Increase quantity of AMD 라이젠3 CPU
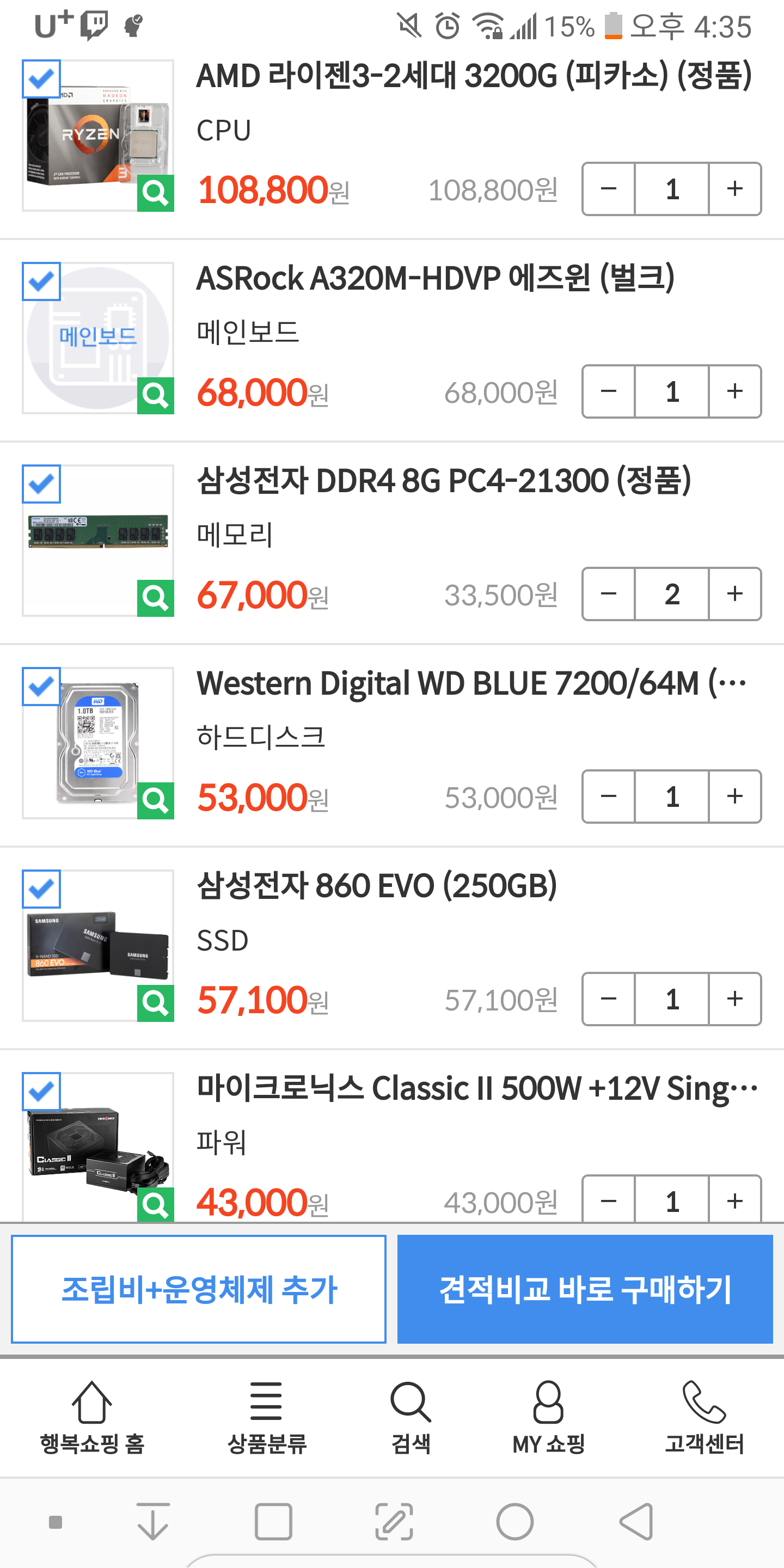784x1568 pixels. [734, 189]
